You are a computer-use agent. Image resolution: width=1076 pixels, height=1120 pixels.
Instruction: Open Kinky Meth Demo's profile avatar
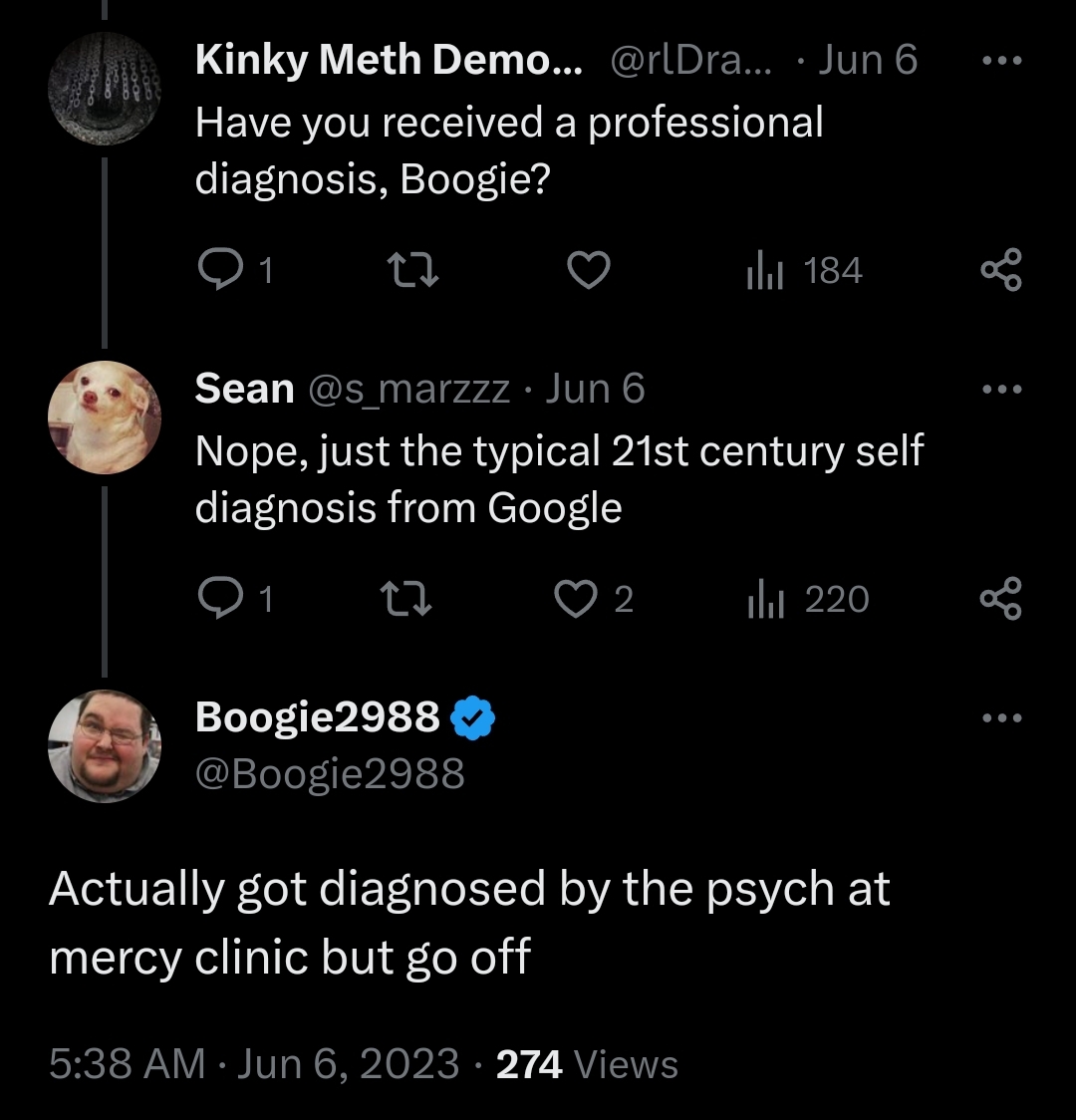[105, 88]
